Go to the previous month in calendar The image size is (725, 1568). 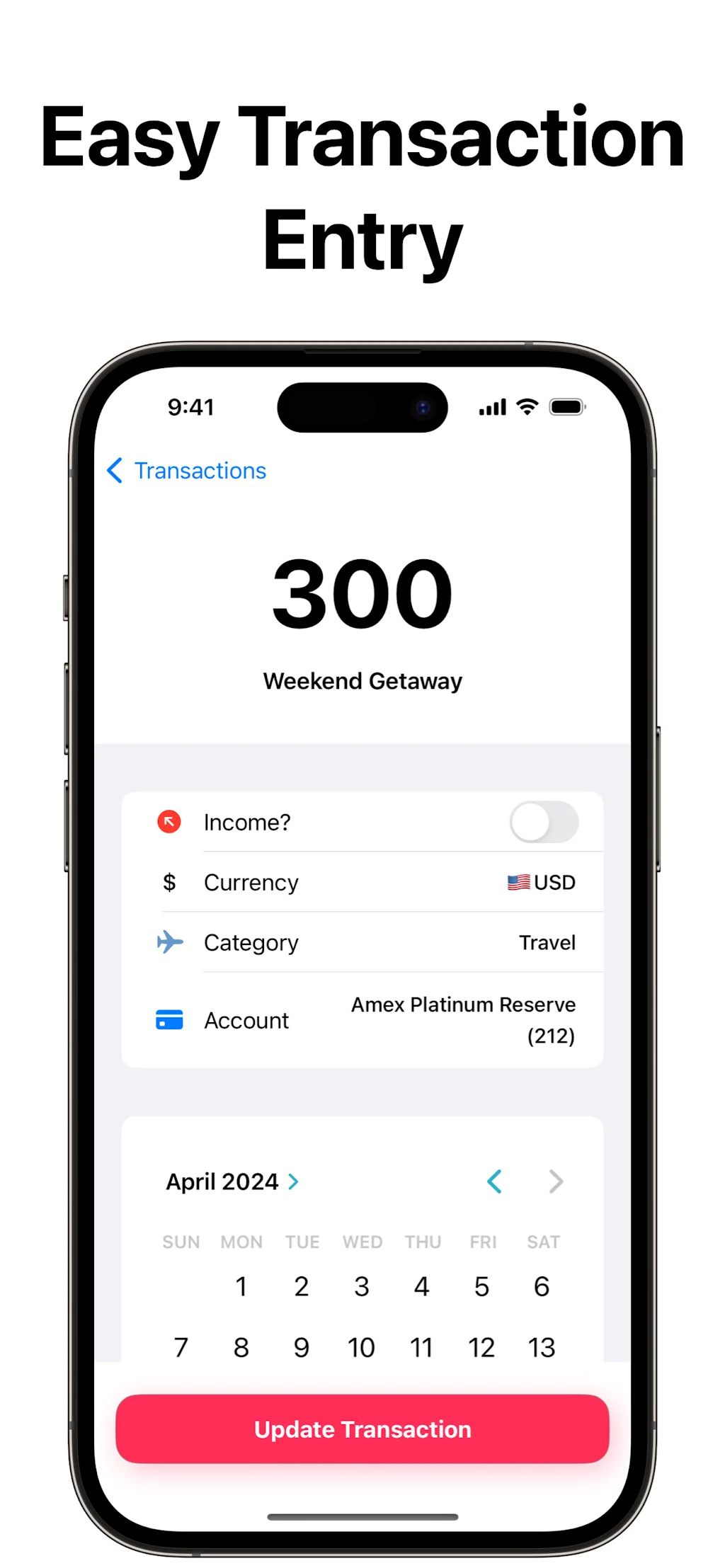(x=495, y=1181)
